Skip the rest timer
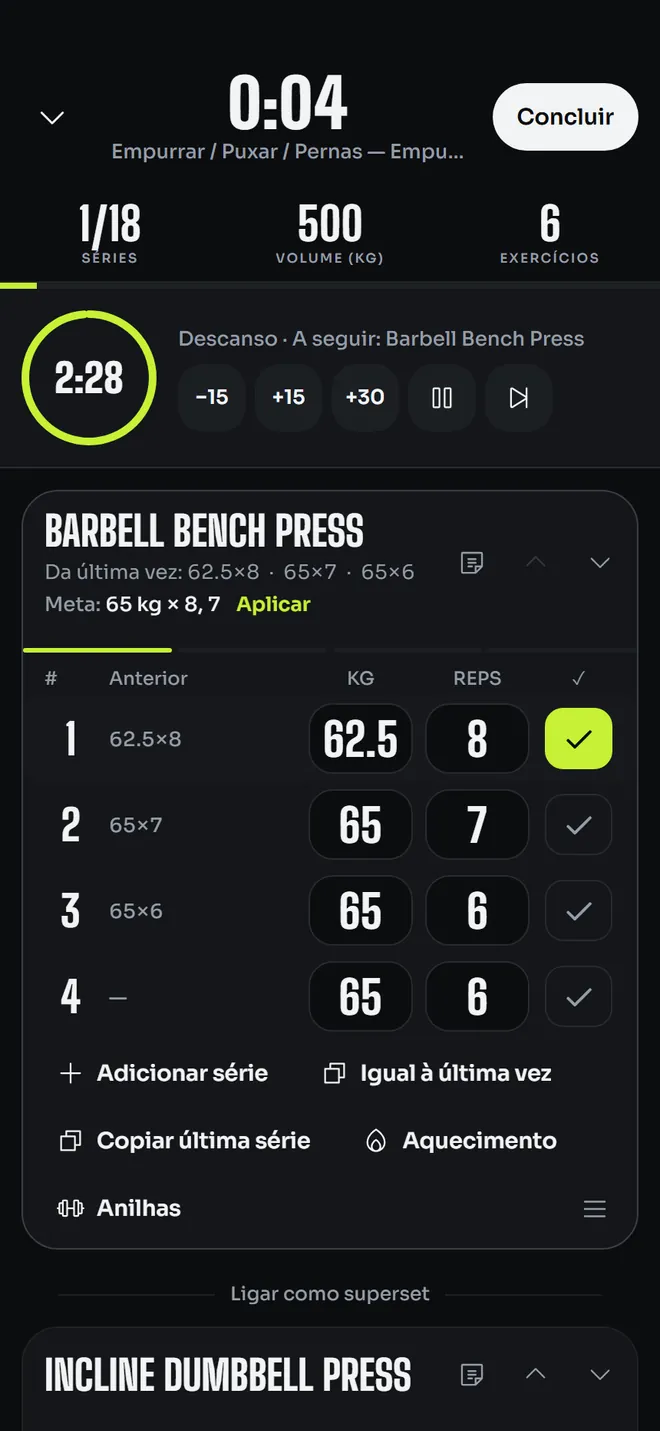 518,397
